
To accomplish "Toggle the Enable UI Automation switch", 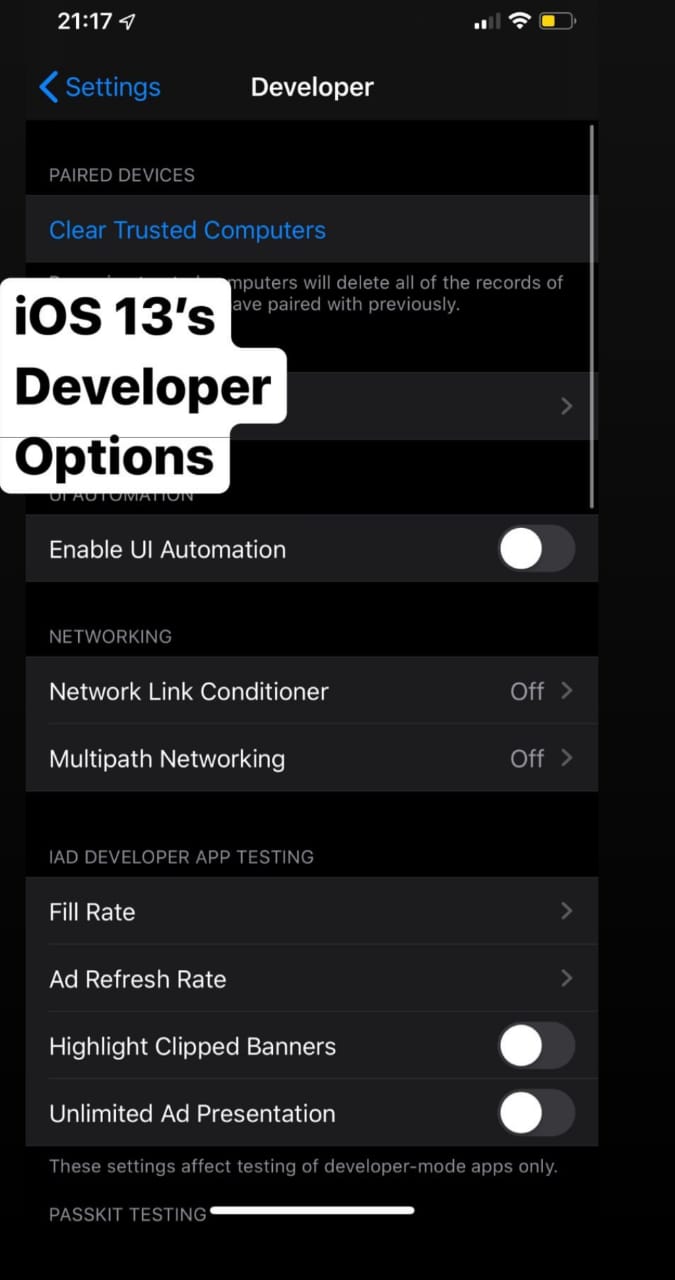I will [x=537, y=549].
